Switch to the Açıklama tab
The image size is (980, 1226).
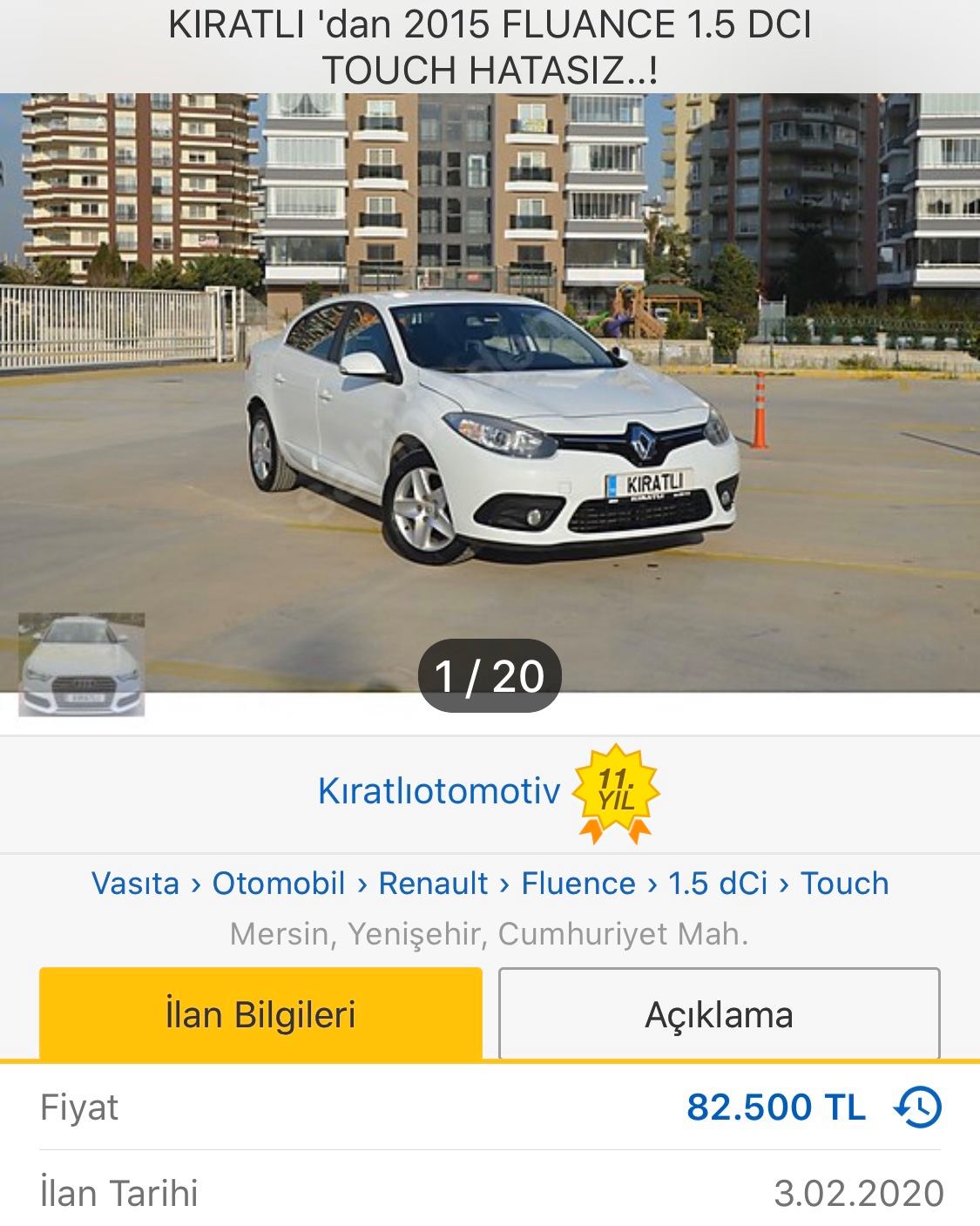click(x=719, y=1013)
